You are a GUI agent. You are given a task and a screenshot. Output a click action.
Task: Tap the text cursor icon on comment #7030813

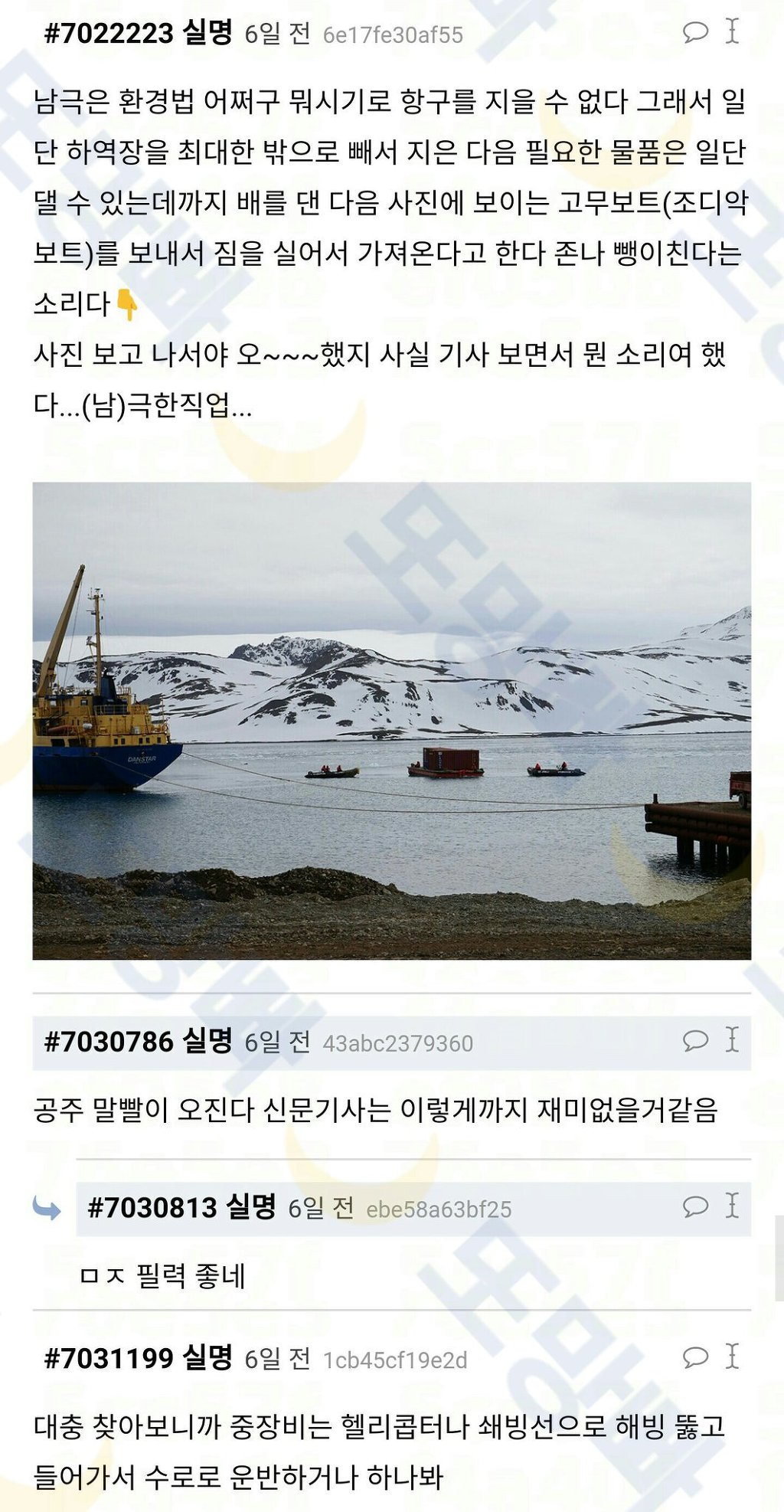(x=732, y=1206)
